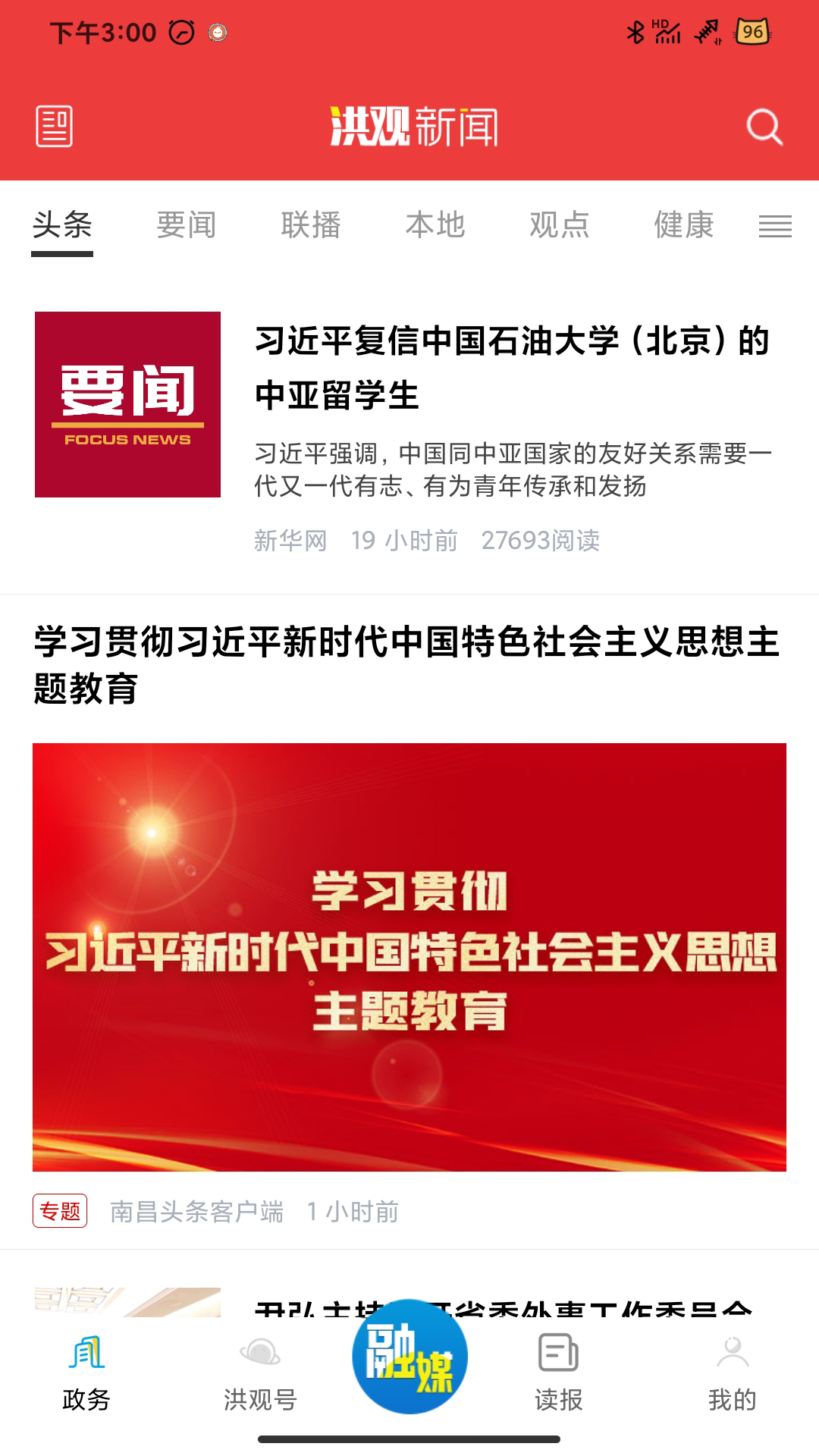Open the 融媒 center button

pos(409,1357)
